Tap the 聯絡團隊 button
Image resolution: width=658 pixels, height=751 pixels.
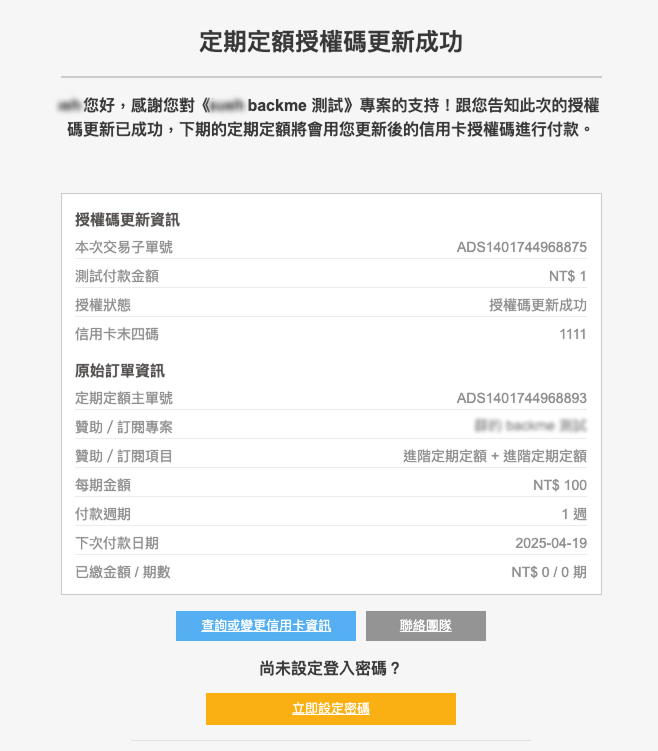click(x=426, y=626)
